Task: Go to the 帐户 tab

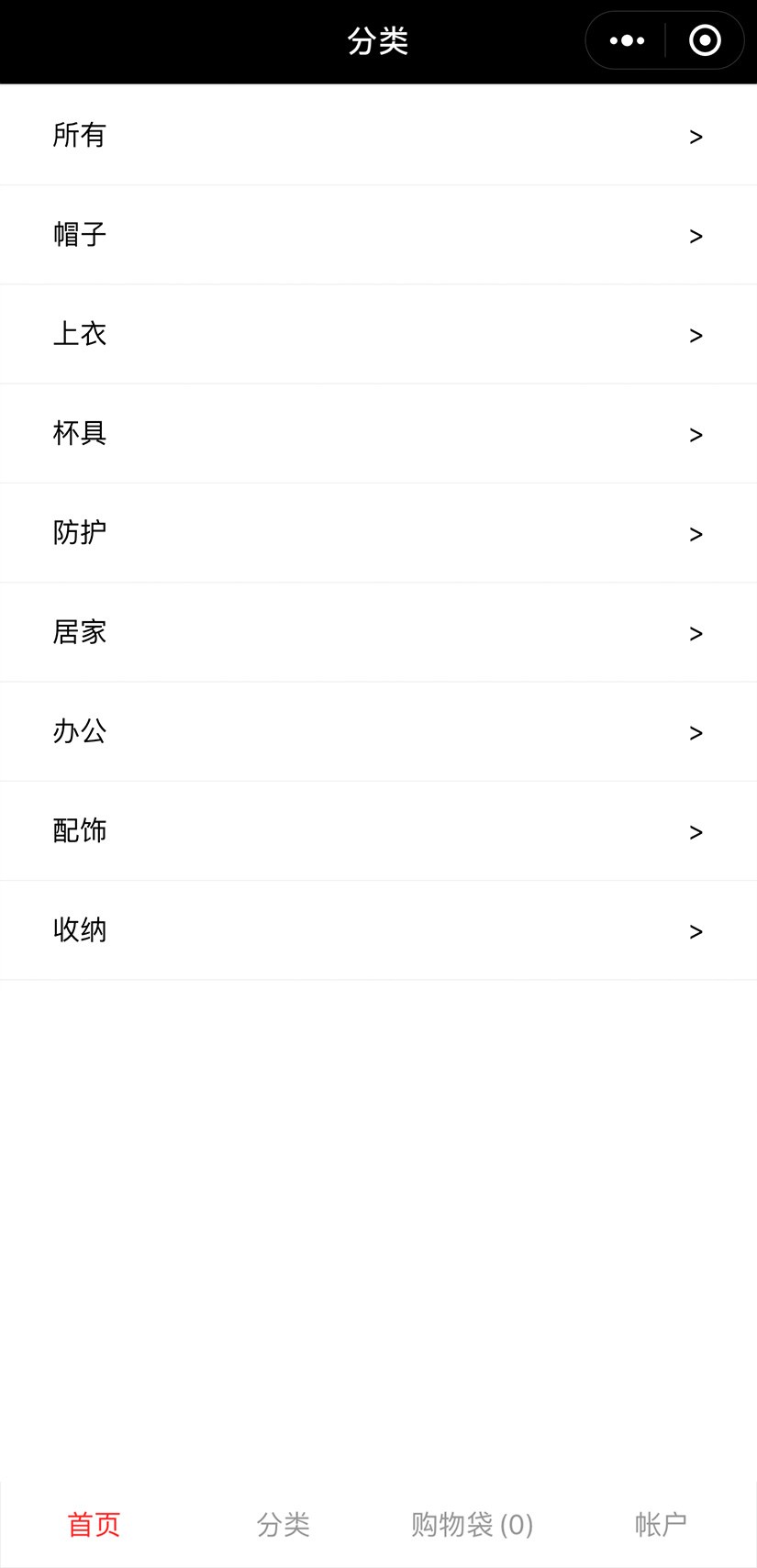Action: [x=661, y=1524]
